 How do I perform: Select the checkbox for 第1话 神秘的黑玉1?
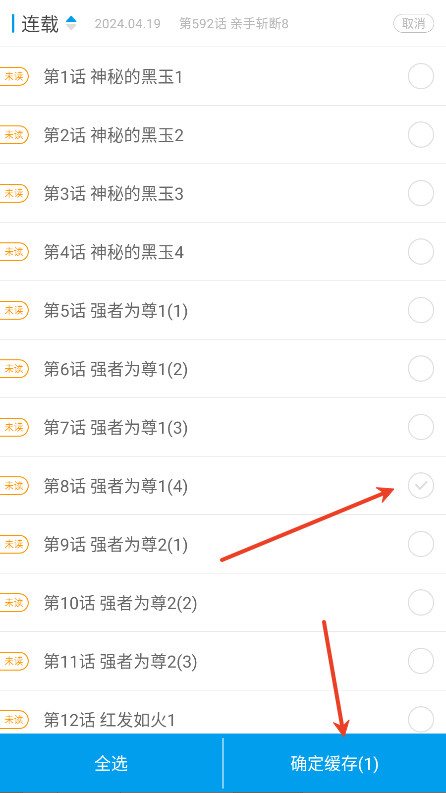tap(421, 77)
